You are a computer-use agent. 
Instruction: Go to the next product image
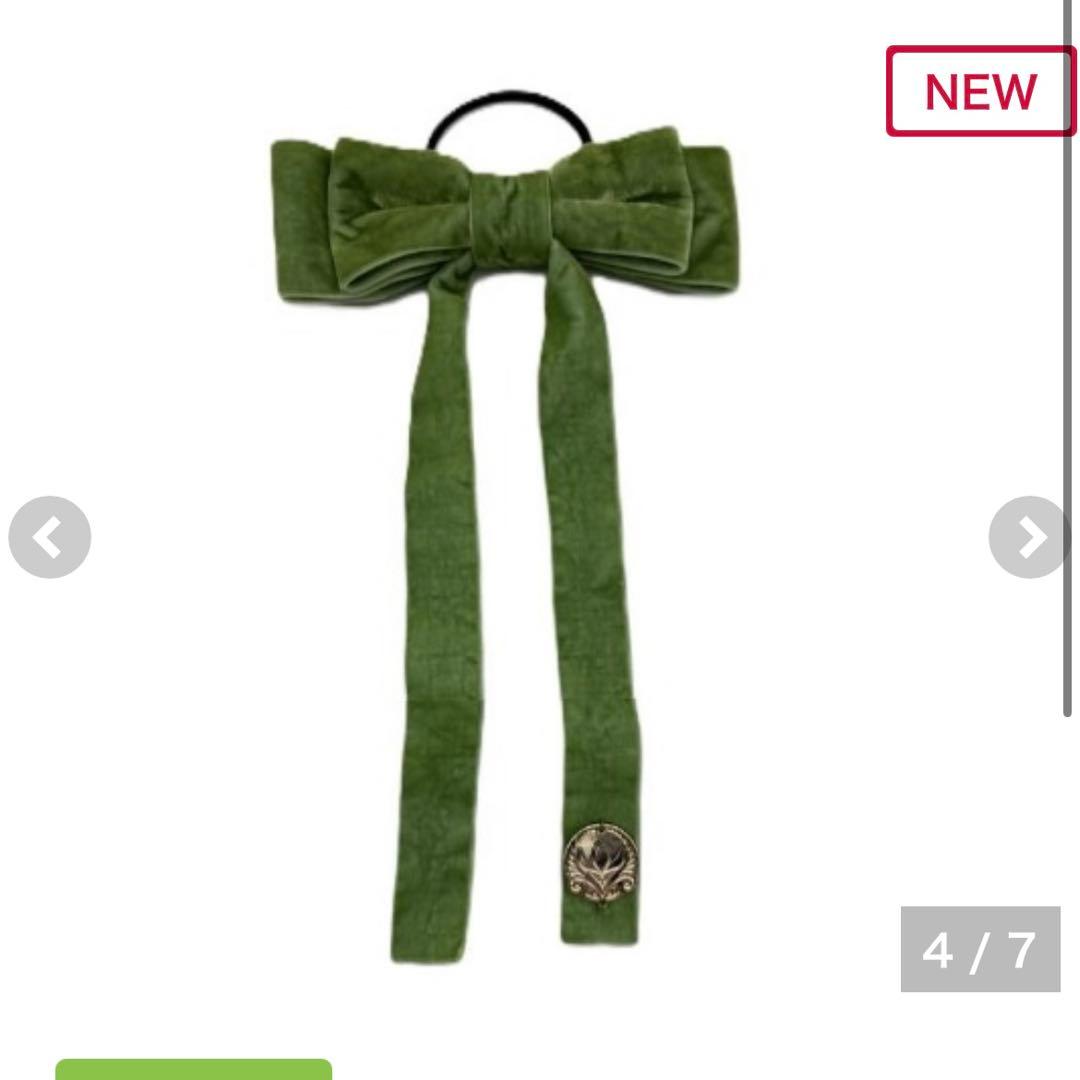[x=1029, y=537]
